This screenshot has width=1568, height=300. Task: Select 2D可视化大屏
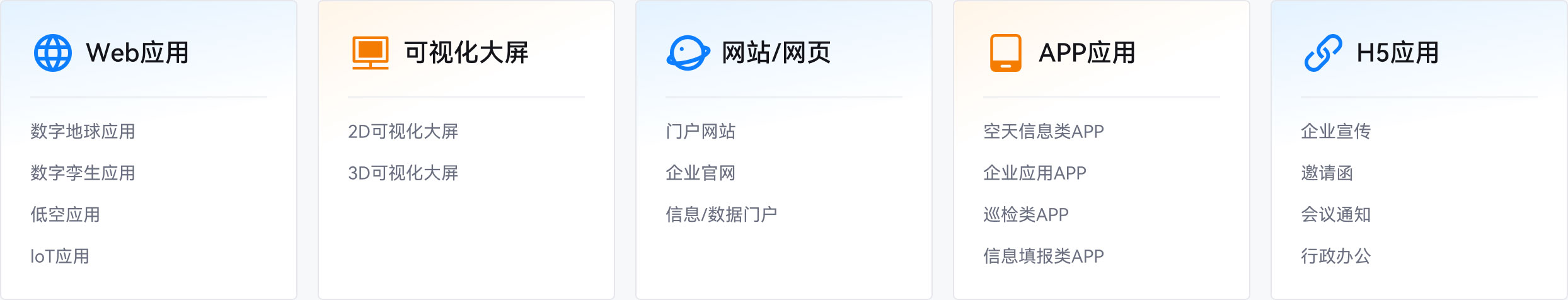click(403, 131)
